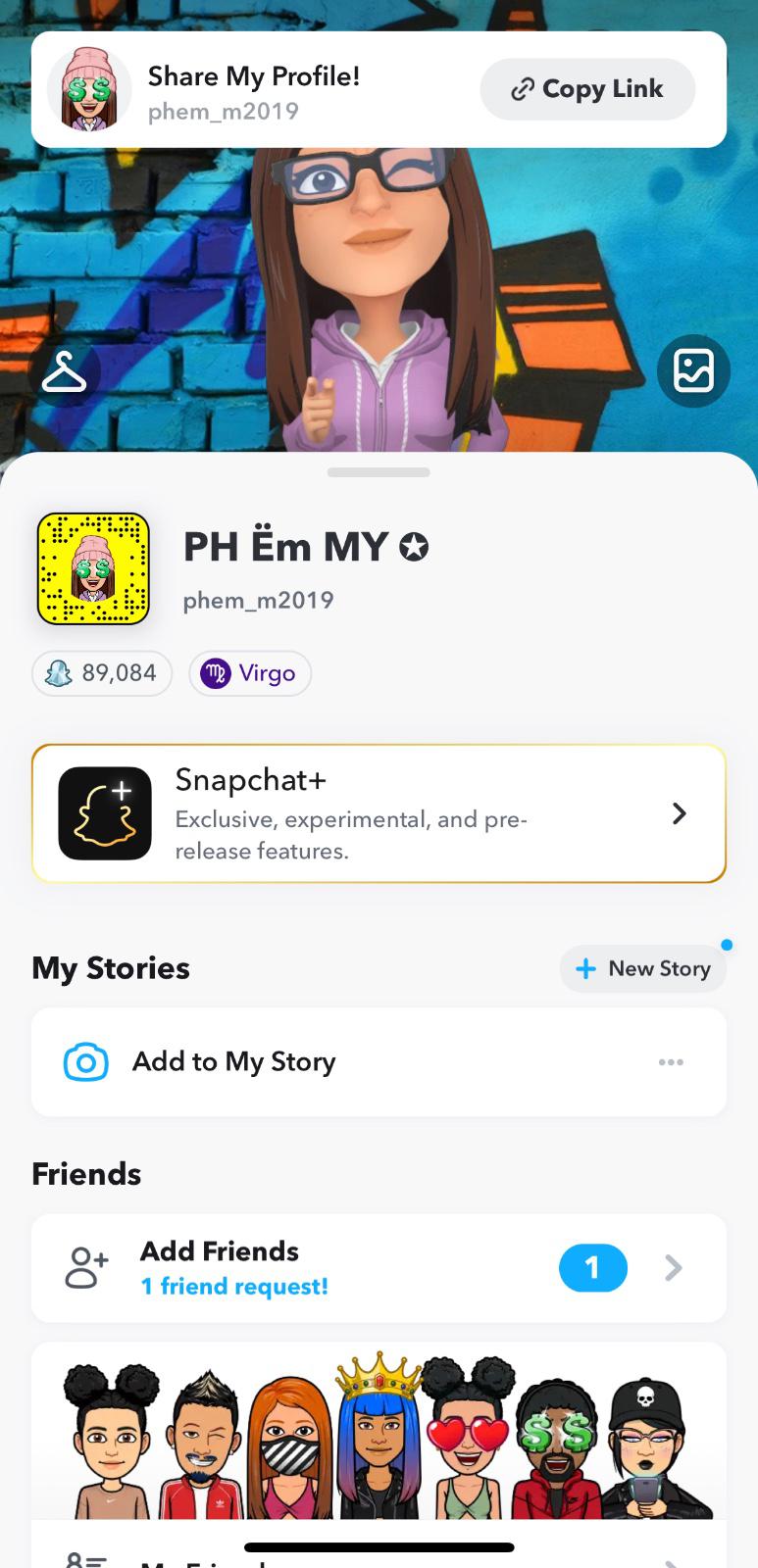Open the Bitmoji outfit hanger icon
This screenshot has height=1568, width=758.
(x=65, y=372)
